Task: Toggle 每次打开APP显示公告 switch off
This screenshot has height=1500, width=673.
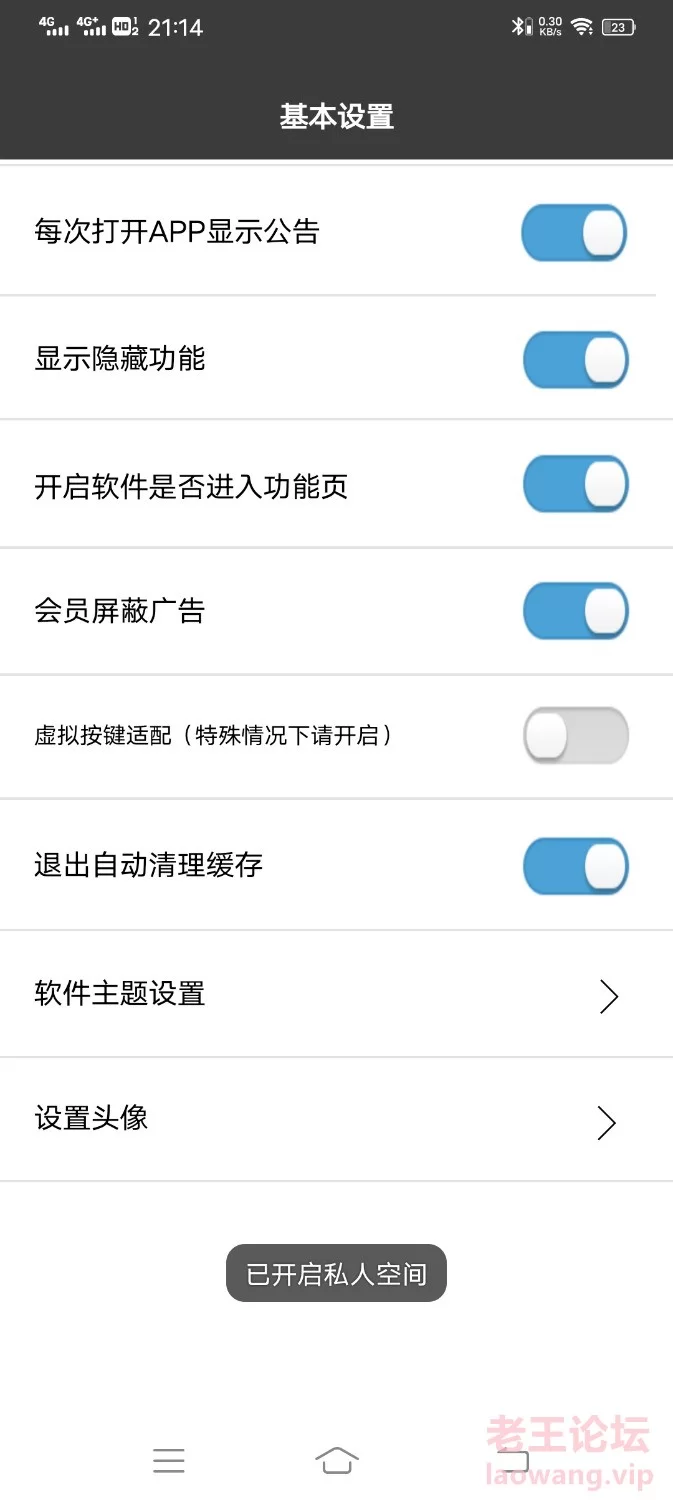Action: click(574, 233)
